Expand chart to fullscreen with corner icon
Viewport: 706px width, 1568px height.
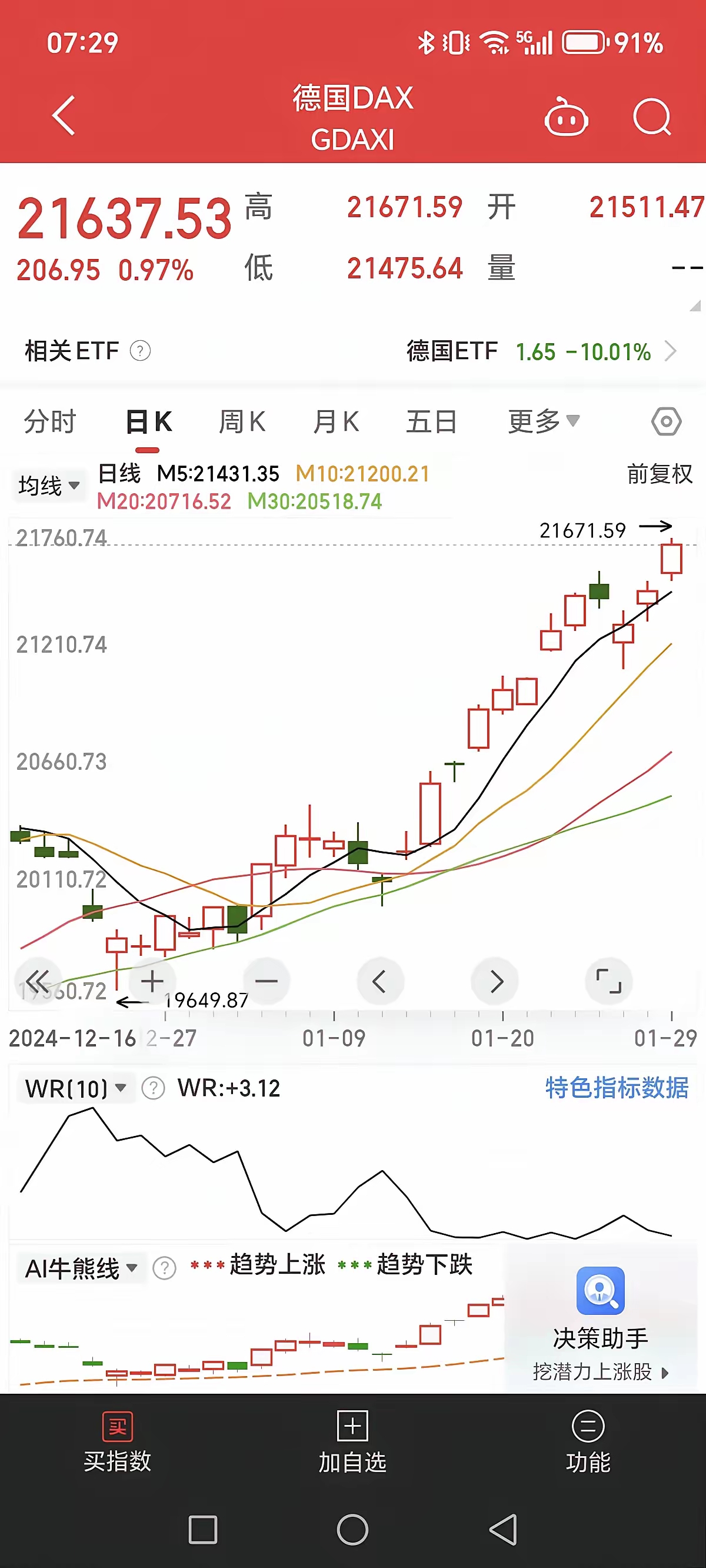click(608, 980)
